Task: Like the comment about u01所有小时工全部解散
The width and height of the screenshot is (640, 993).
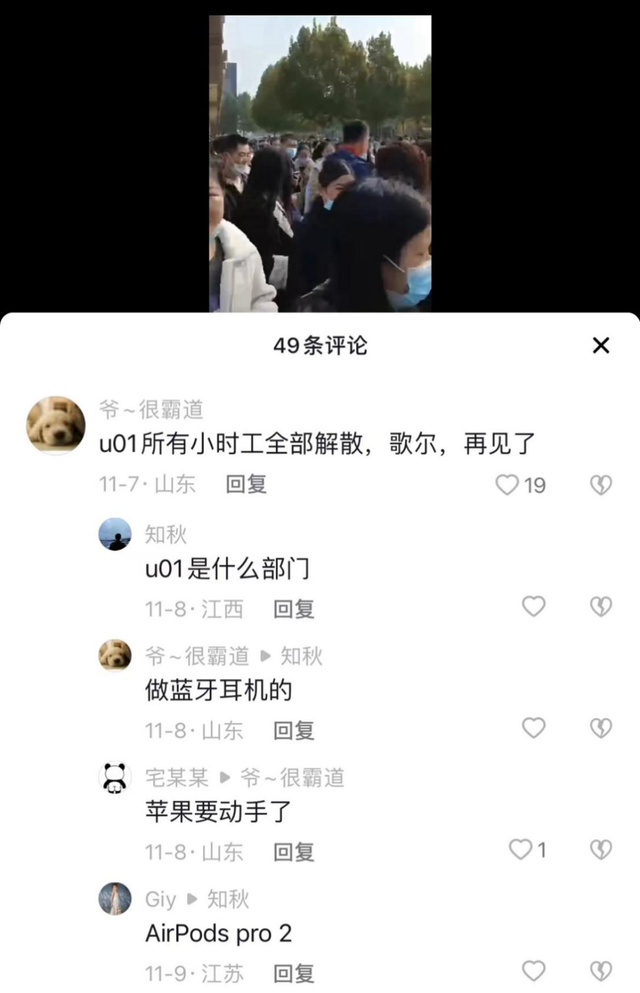Action: pos(508,485)
